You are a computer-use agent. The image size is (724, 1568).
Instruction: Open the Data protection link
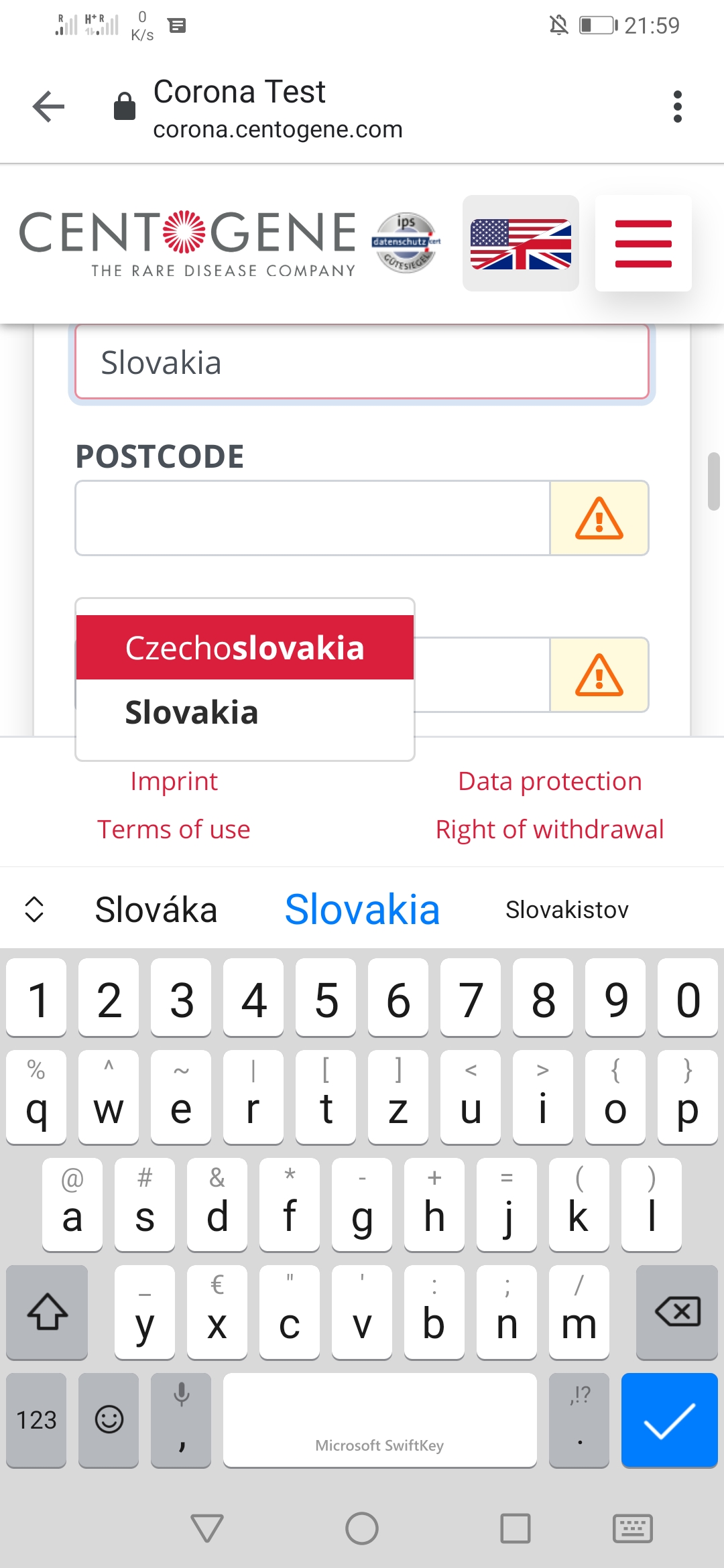tap(550, 781)
